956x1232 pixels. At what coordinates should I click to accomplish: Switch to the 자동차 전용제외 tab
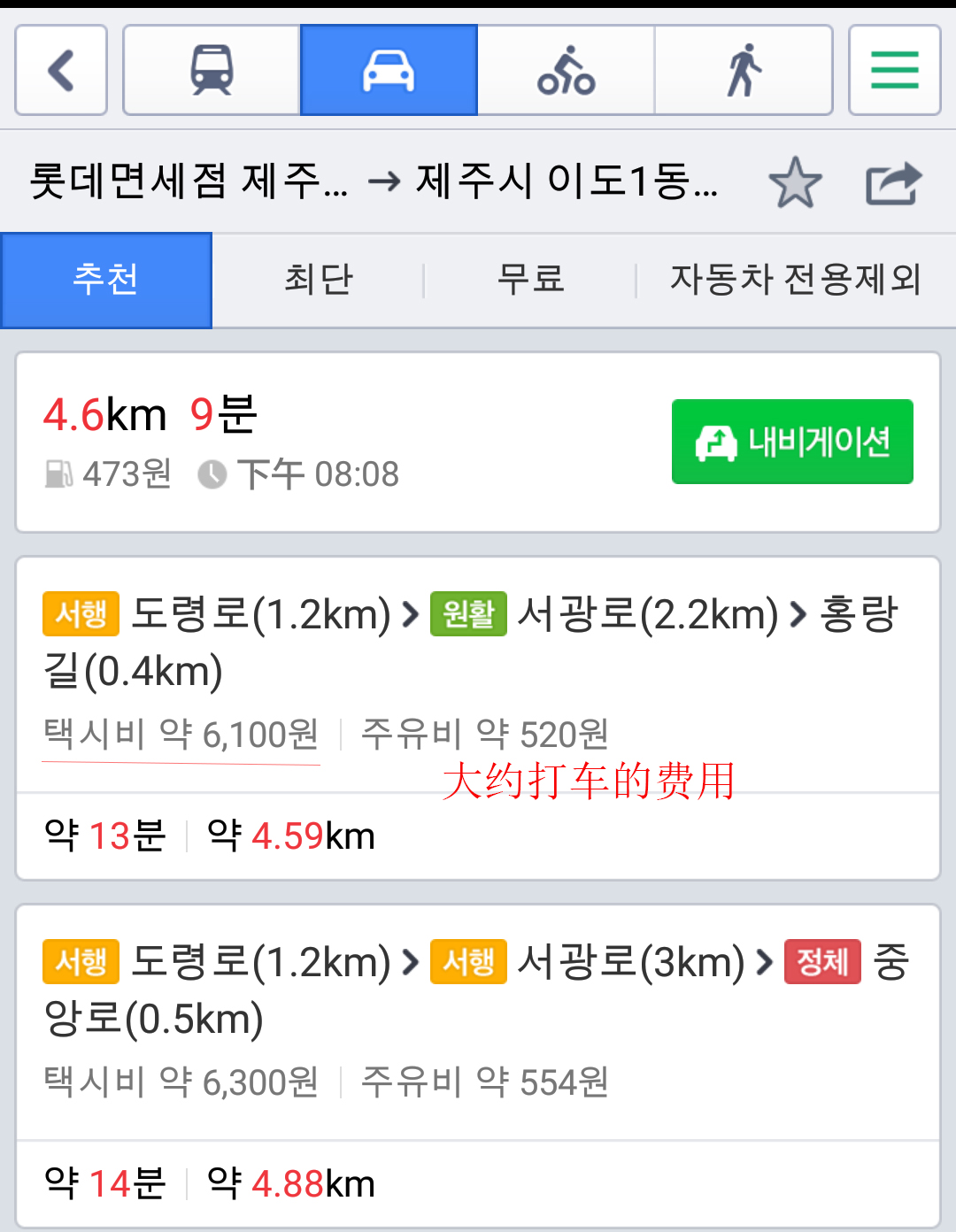coord(795,280)
